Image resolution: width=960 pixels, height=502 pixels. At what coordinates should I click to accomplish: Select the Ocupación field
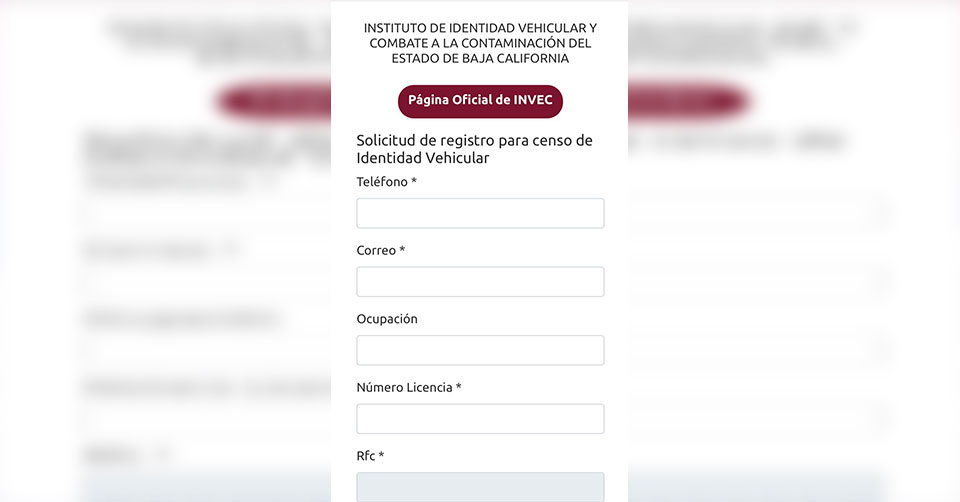pyautogui.click(x=480, y=350)
